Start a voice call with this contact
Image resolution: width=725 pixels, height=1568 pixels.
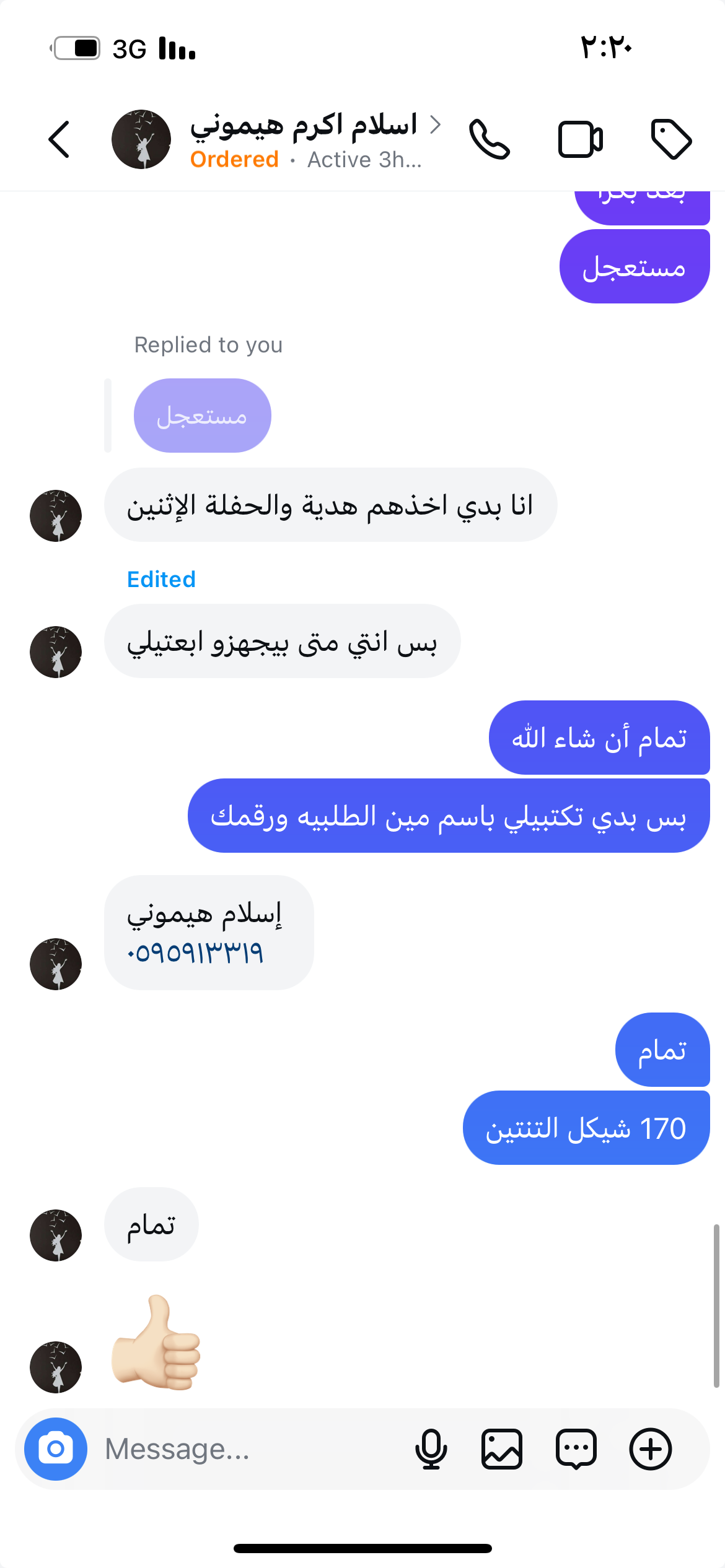click(490, 139)
